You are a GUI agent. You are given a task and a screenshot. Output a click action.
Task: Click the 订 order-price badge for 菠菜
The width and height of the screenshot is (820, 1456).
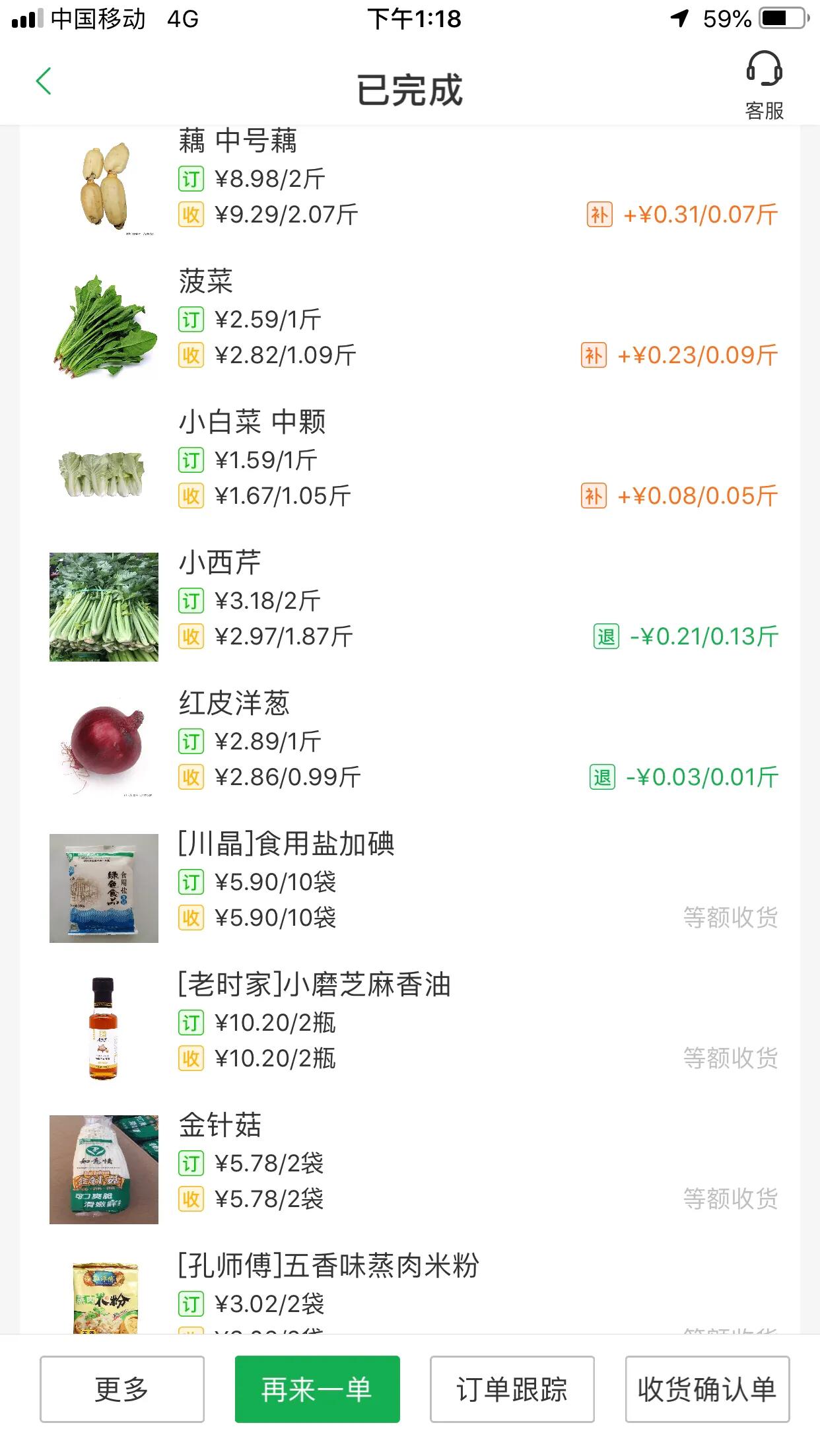pos(191,319)
